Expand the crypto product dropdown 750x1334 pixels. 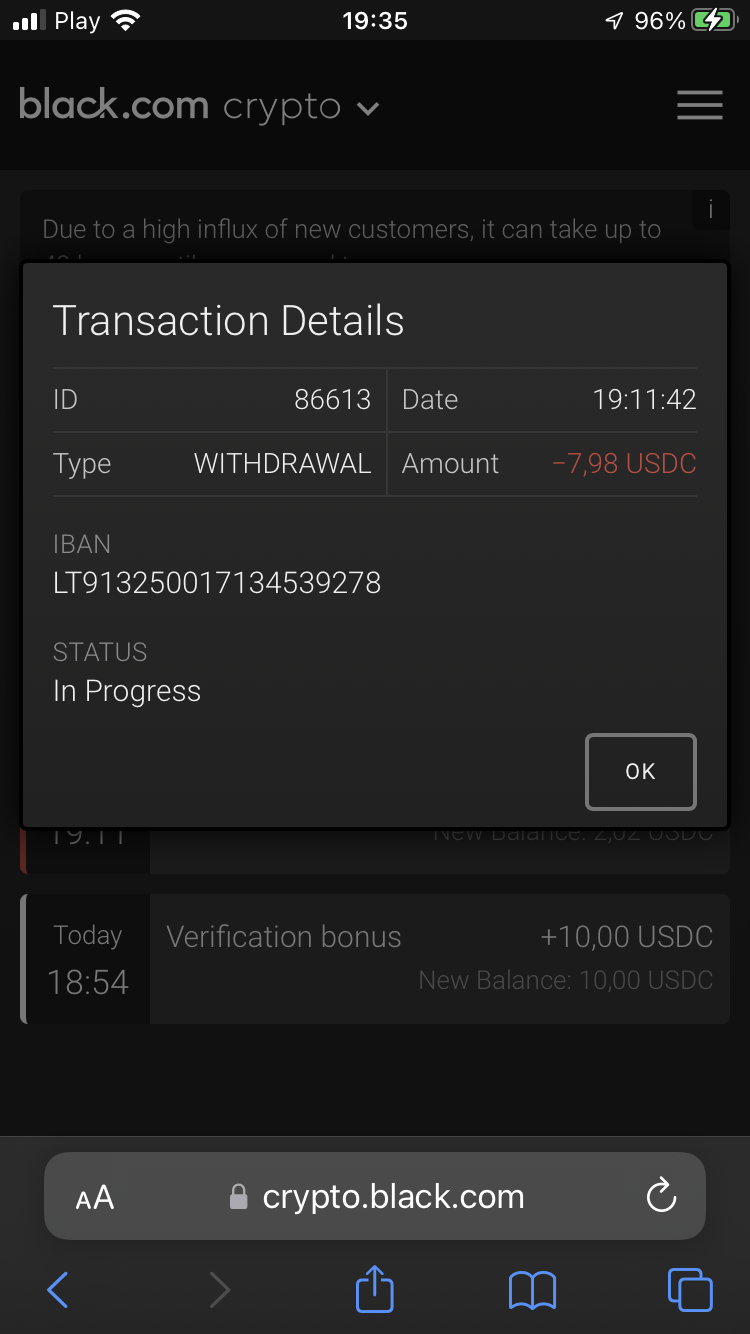coord(368,108)
